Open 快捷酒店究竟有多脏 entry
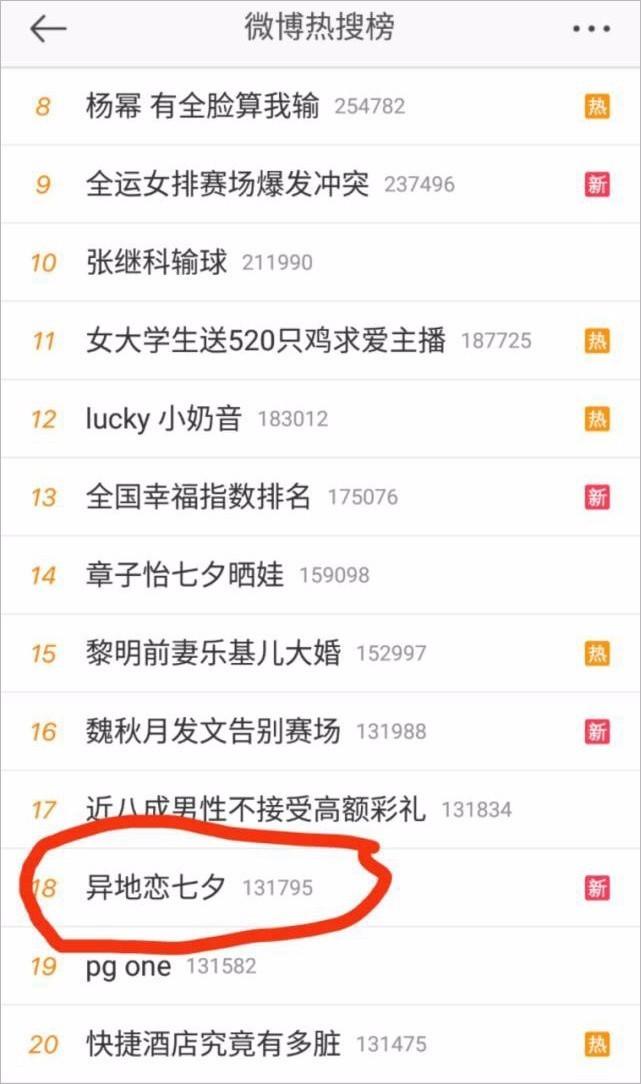Viewport: 641px width, 1084px height. coord(214,1044)
